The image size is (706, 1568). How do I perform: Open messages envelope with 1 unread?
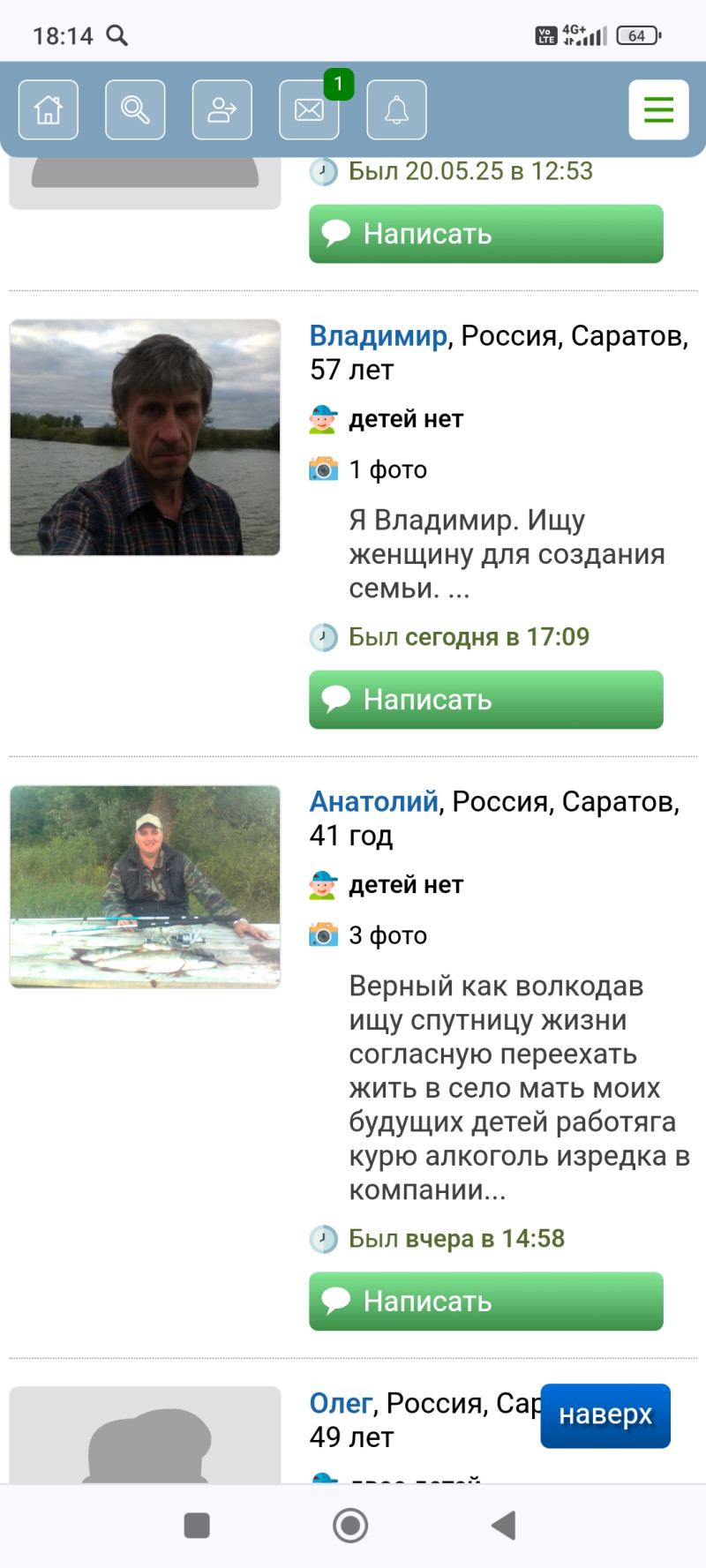[x=309, y=109]
